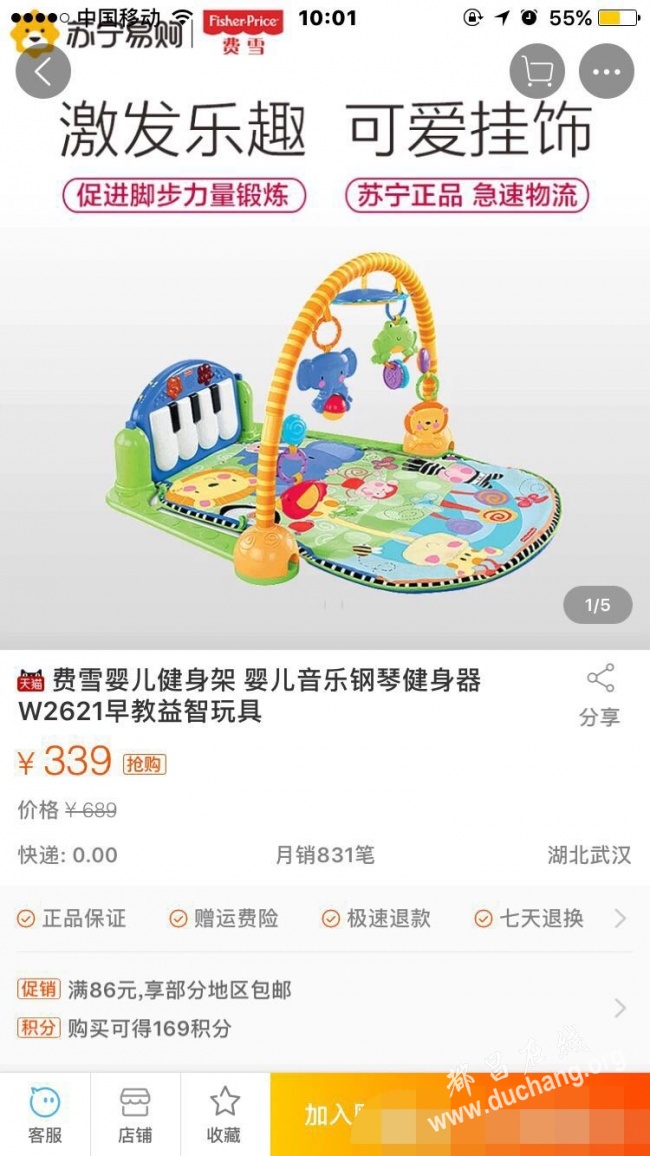Add the product to 收藏 favorites
This screenshot has height=1156, width=650.
click(x=224, y=1114)
